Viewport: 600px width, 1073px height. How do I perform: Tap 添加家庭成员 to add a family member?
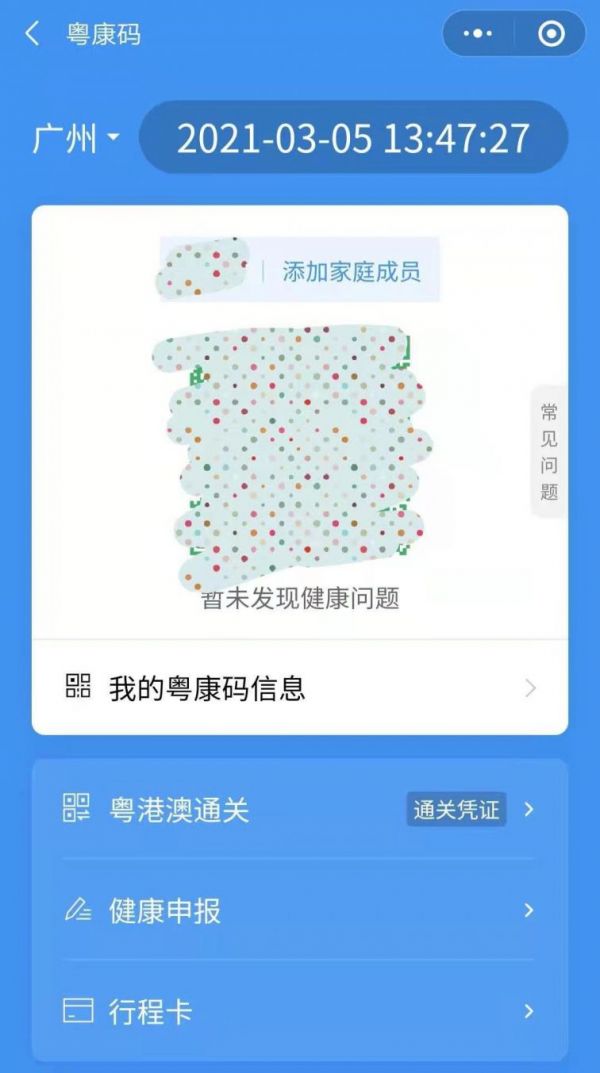tap(352, 272)
